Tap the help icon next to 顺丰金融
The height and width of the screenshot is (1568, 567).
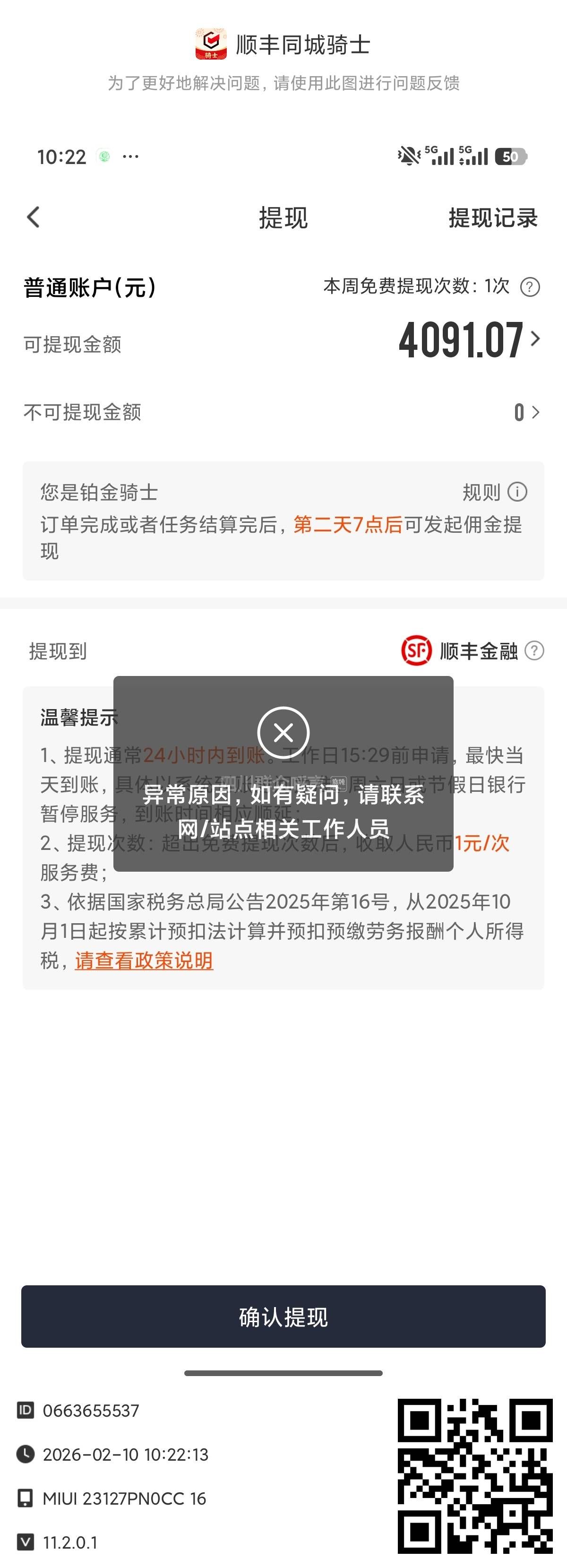coord(534,651)
